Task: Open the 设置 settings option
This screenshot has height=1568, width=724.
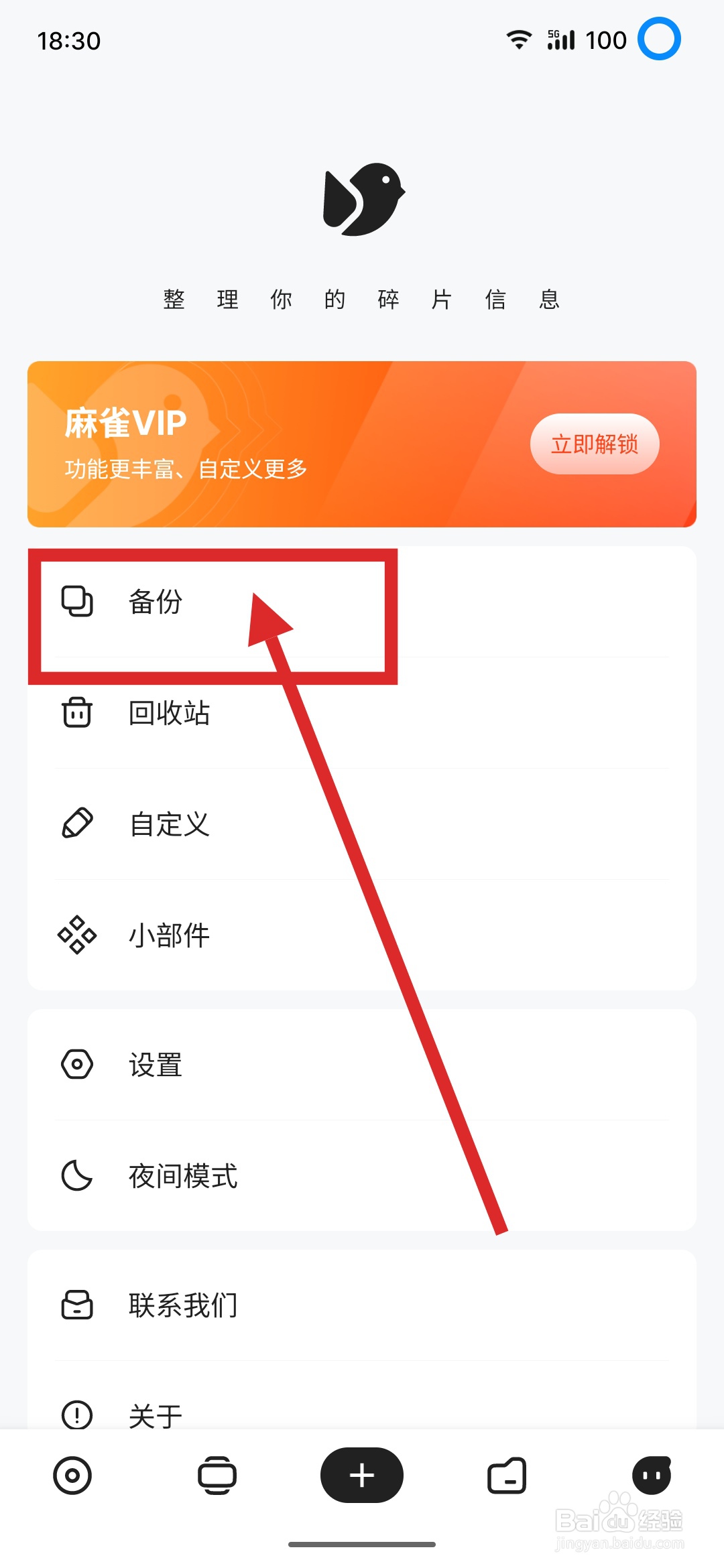Action: [154, 1065]
